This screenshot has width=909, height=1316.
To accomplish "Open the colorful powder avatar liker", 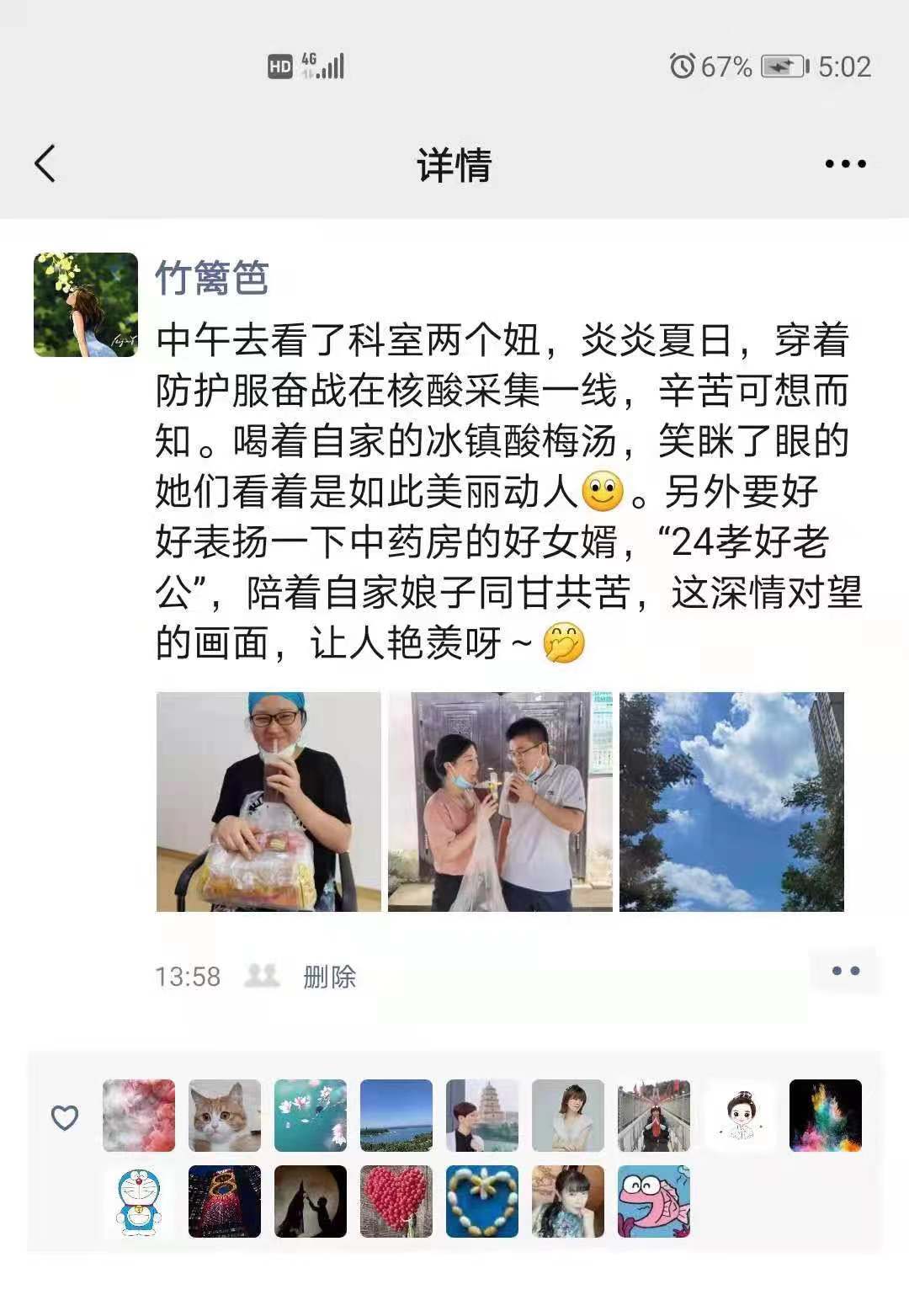I will [826, 1116].
